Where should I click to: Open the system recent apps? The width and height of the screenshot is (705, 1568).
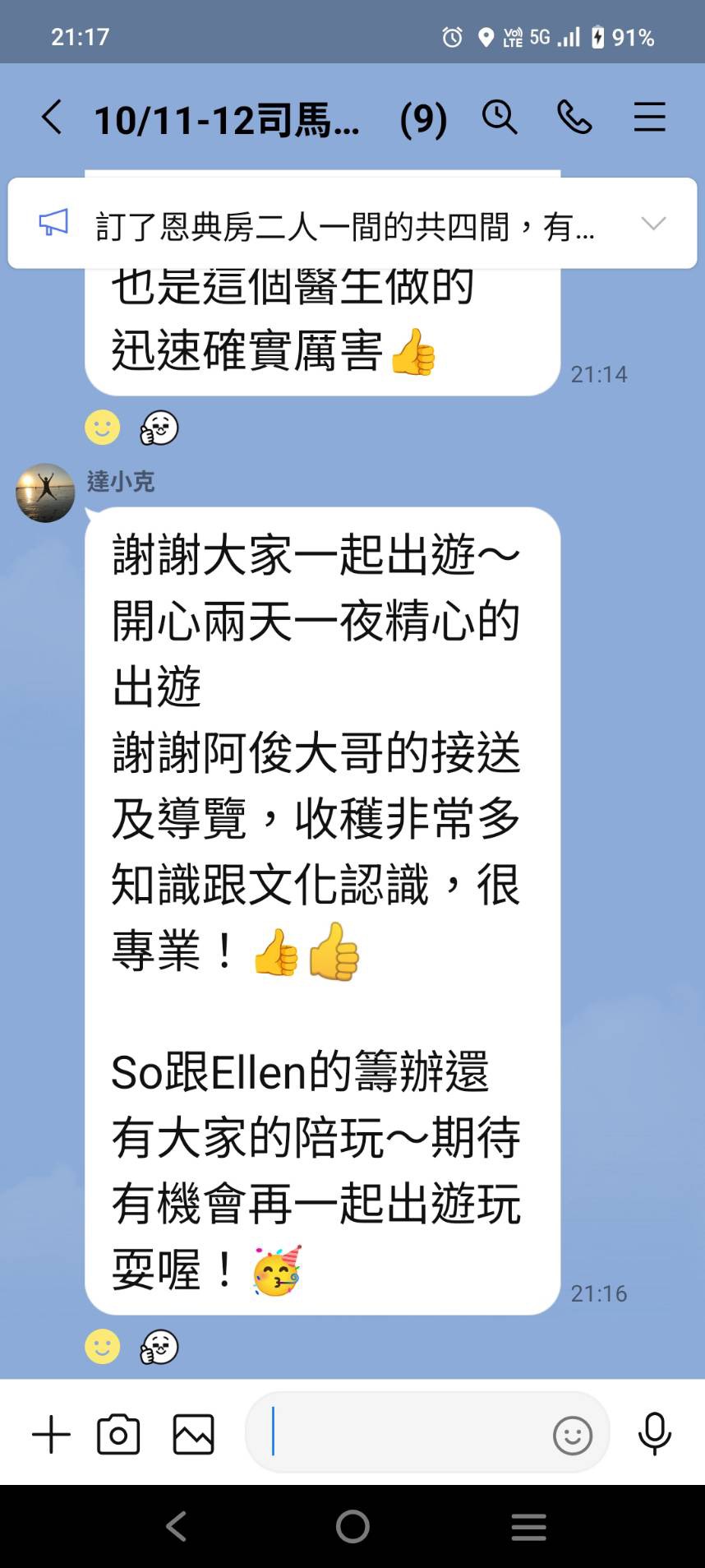click(528, 1527)
